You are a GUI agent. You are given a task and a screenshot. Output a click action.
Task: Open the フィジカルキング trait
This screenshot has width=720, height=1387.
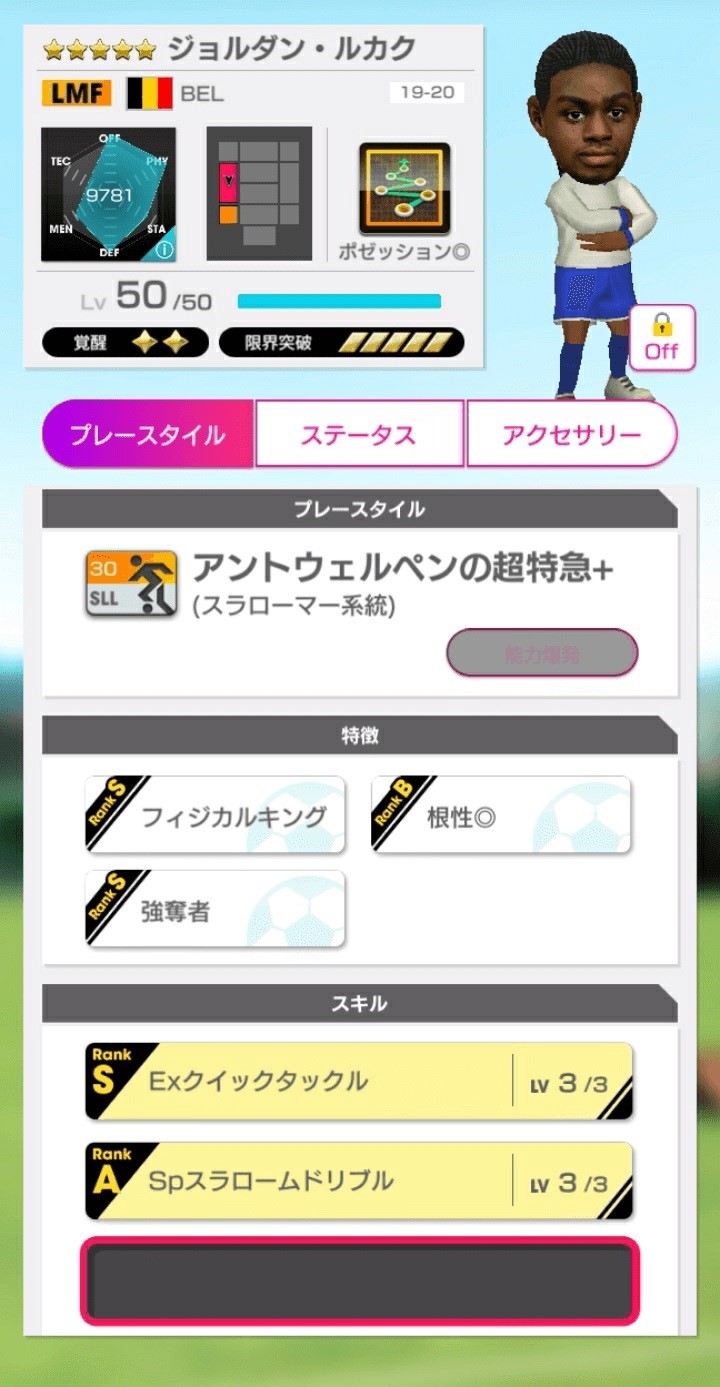(x=216, y=815)
